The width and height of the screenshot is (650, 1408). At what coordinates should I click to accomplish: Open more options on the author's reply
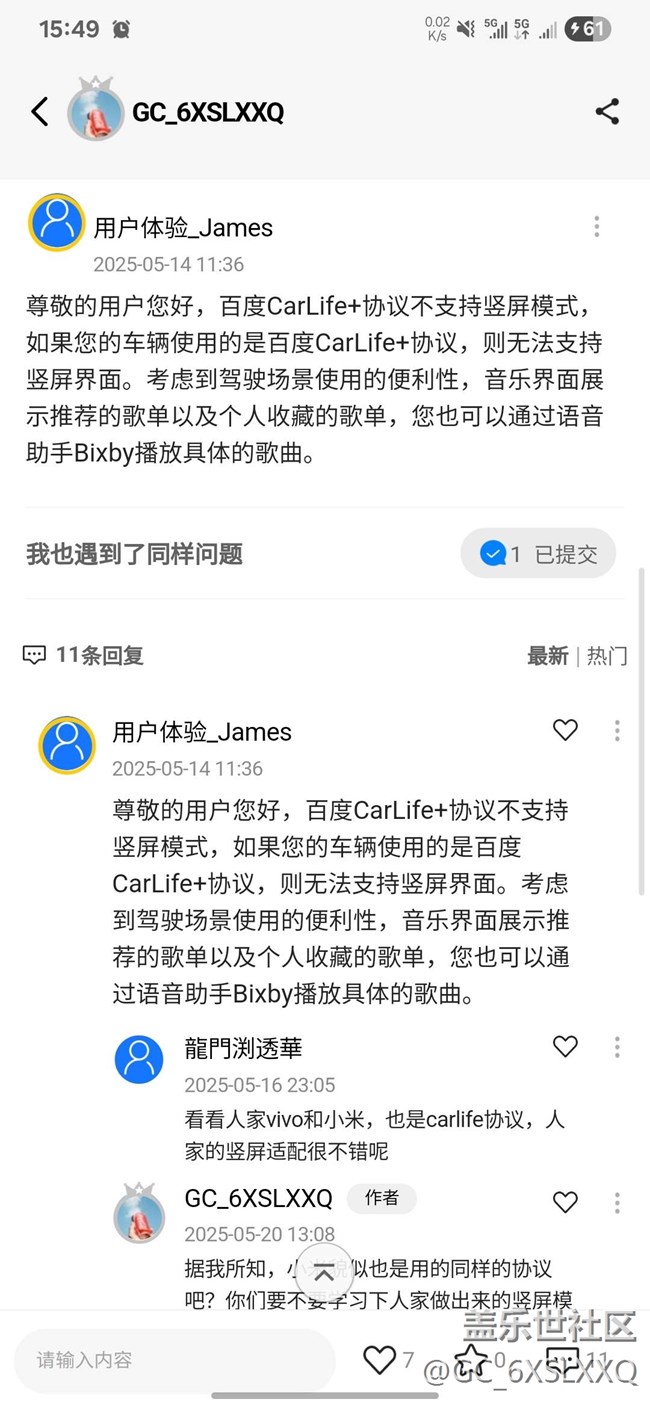[x=617, y=1202]
